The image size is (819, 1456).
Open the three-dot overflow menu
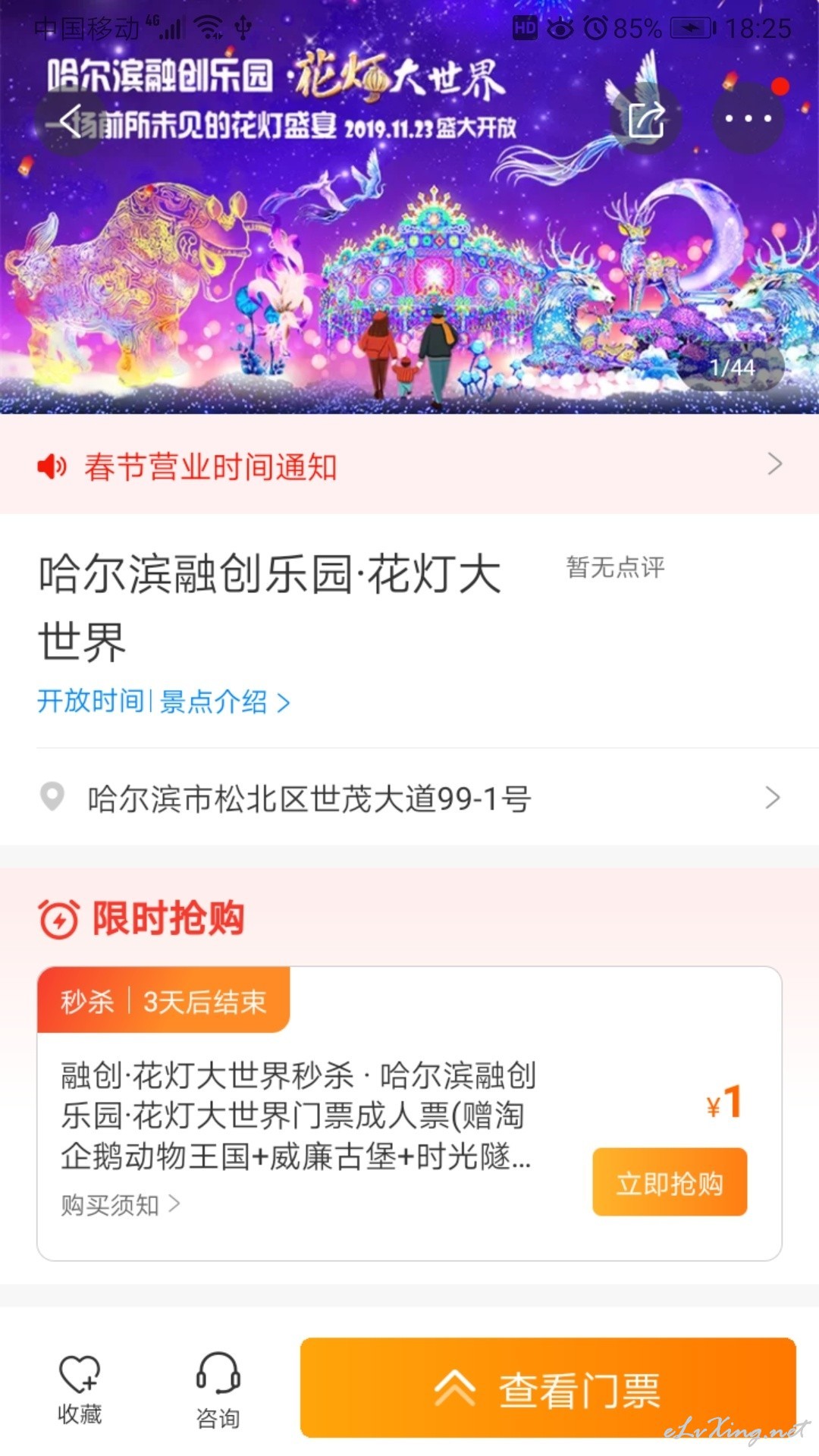748,118
